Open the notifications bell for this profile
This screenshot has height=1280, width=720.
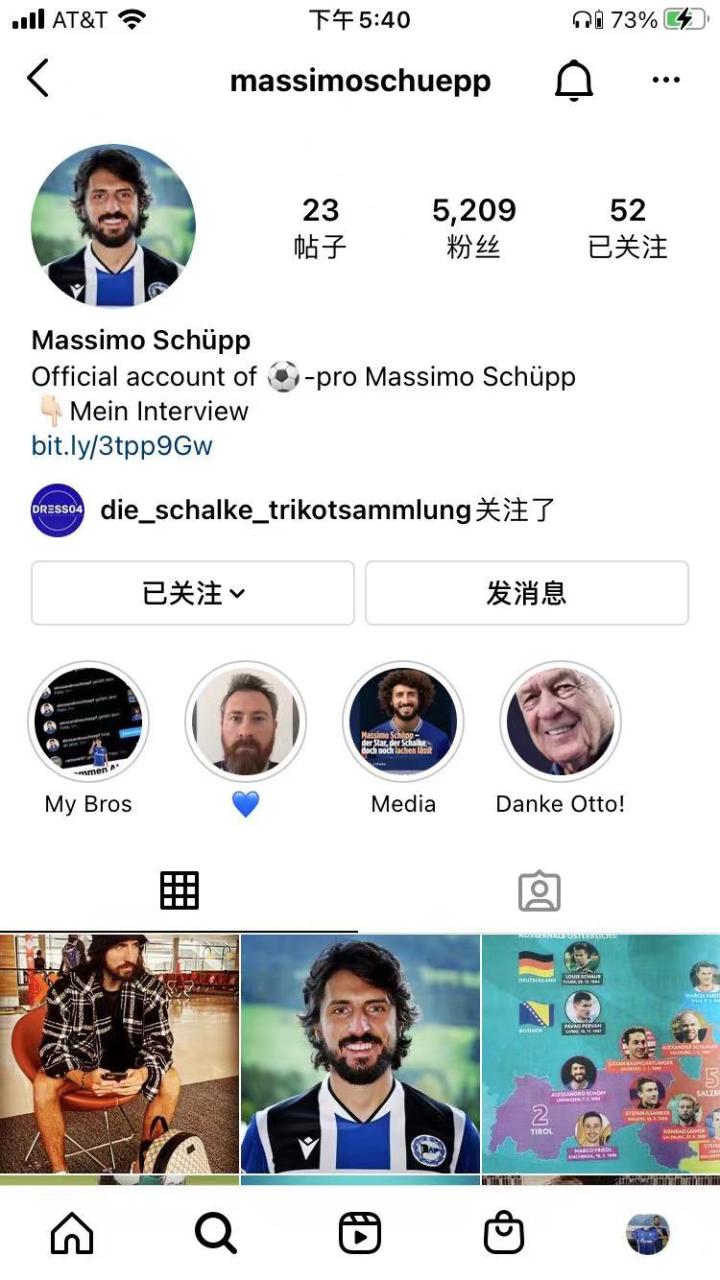point(574,81)
